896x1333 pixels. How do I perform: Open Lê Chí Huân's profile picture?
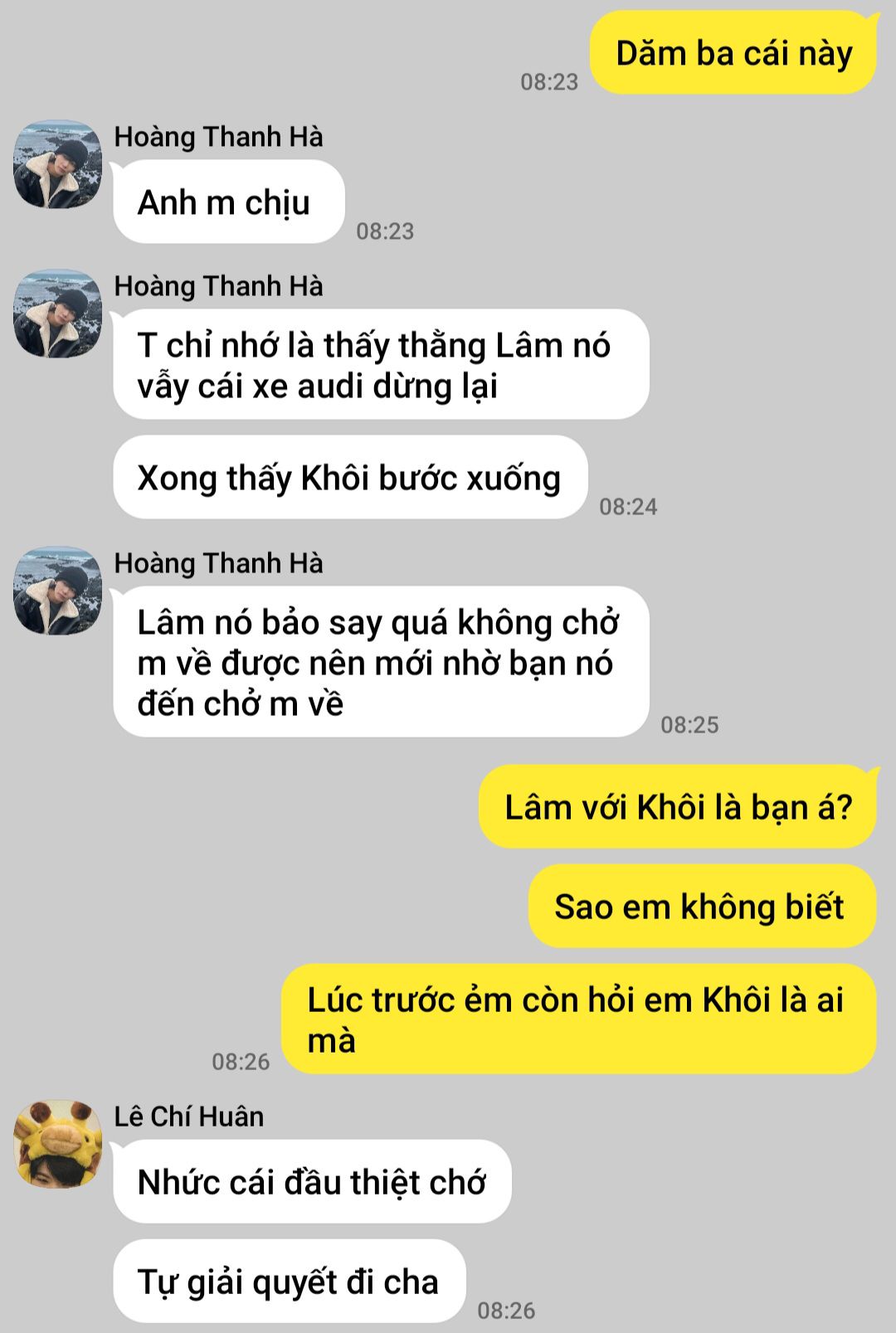click(57, 1144)
